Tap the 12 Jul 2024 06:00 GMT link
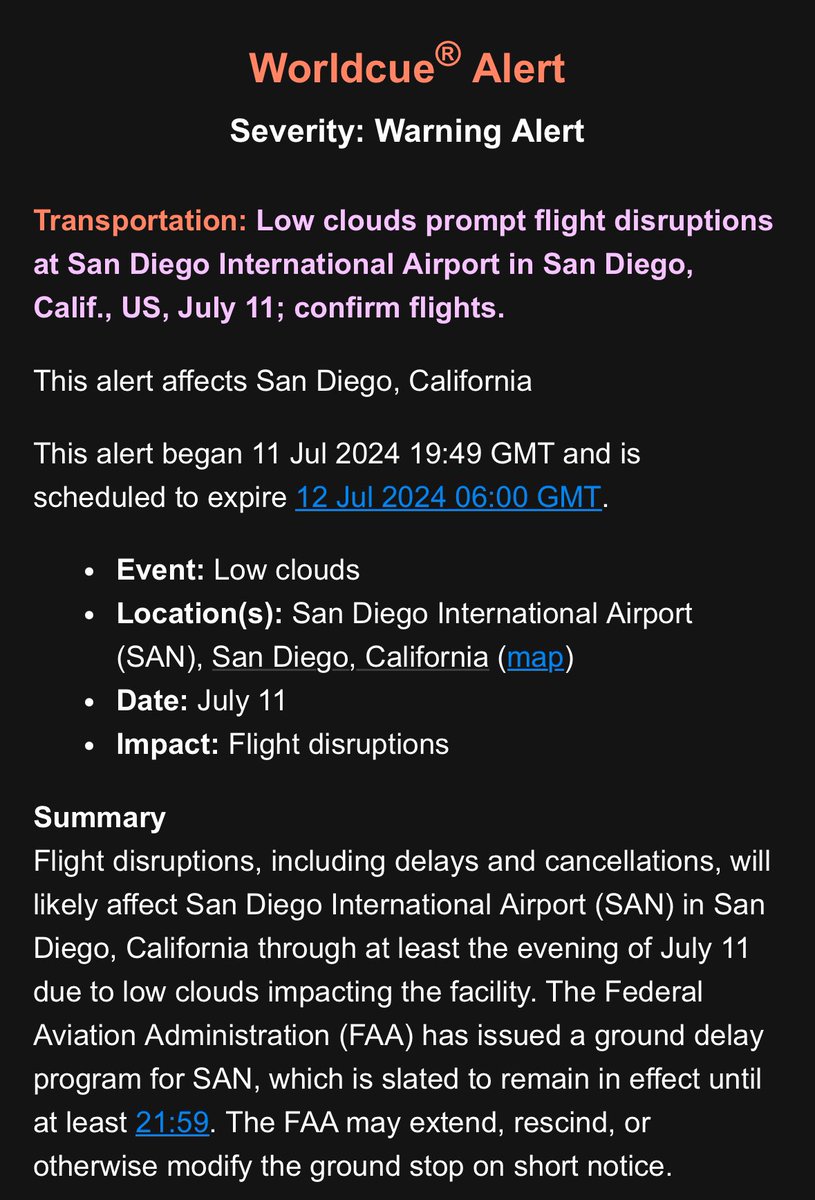 (449, 497)
